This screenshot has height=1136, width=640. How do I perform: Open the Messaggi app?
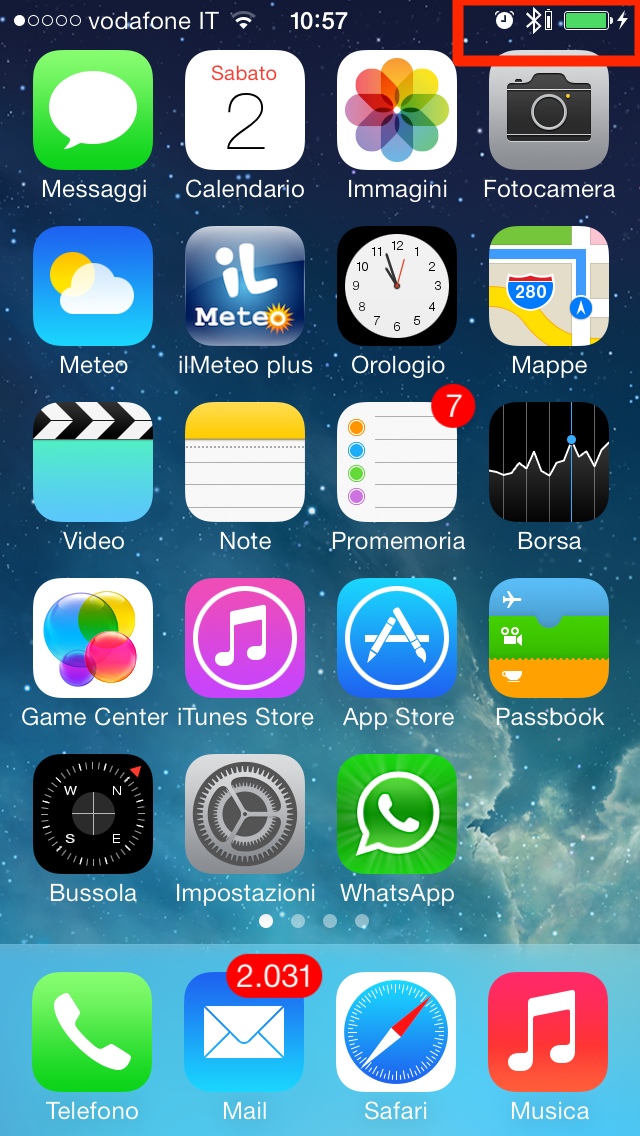click(93, 110)
